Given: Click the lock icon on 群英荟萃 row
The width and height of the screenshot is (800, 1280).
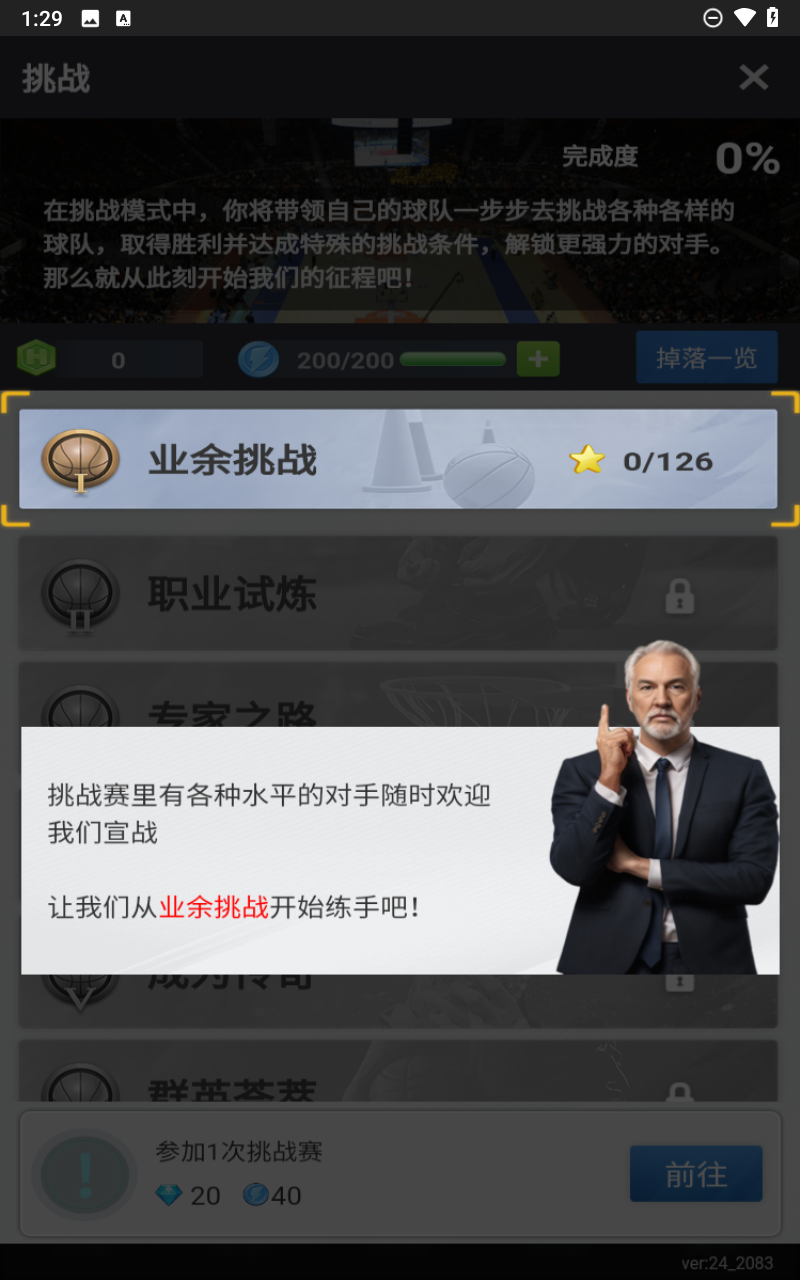Looking at the screenshot, I should [x=681, y=1092].
